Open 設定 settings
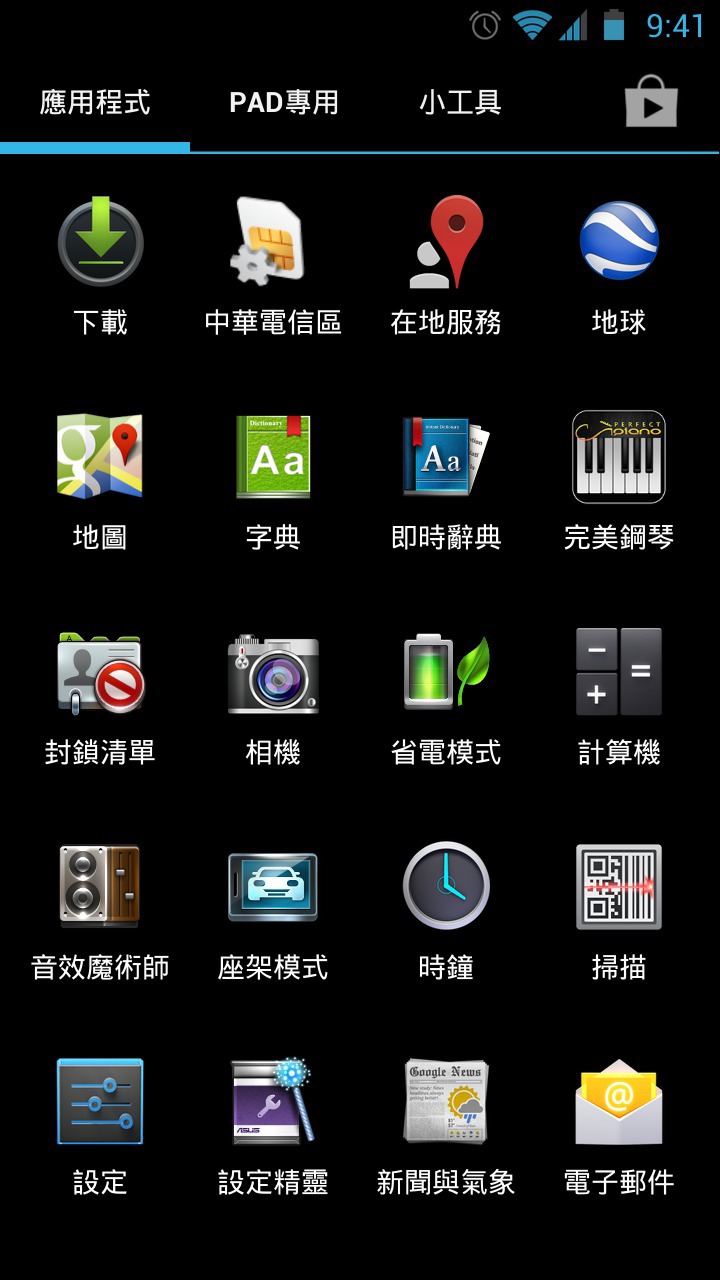Image resolution: width=720 pixels, height=1280 pixels. pos(100,1127)
